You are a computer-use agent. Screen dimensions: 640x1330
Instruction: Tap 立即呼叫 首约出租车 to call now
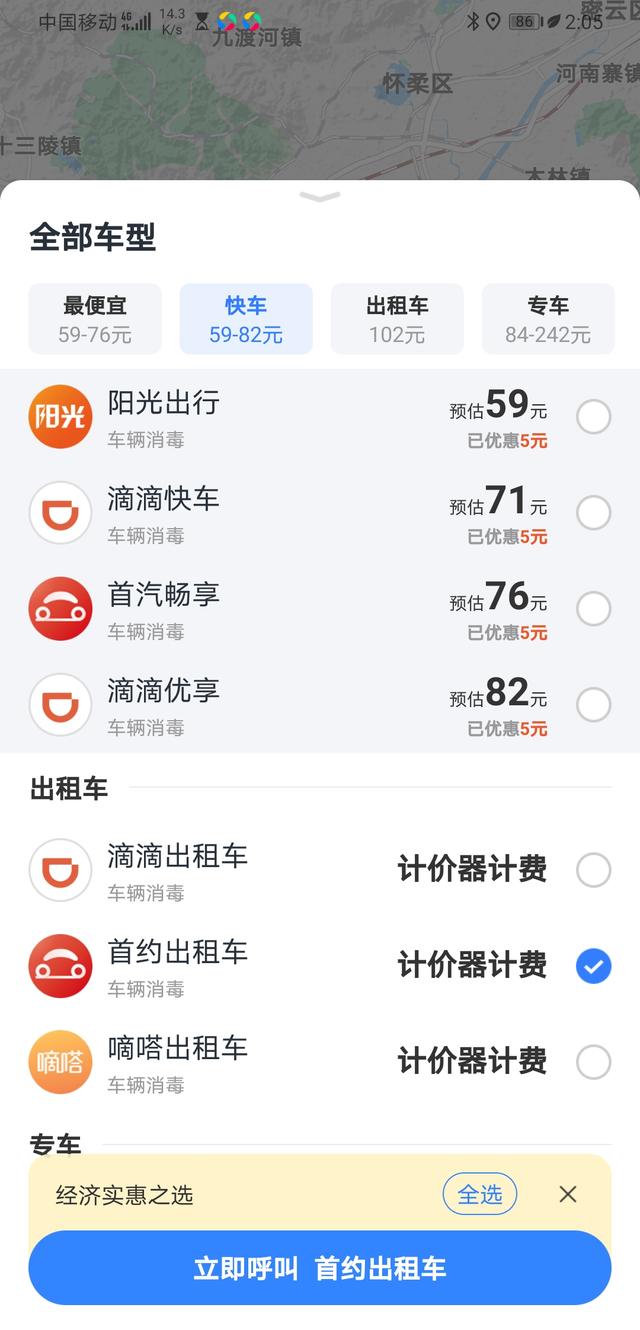[x=320, y=1268]
